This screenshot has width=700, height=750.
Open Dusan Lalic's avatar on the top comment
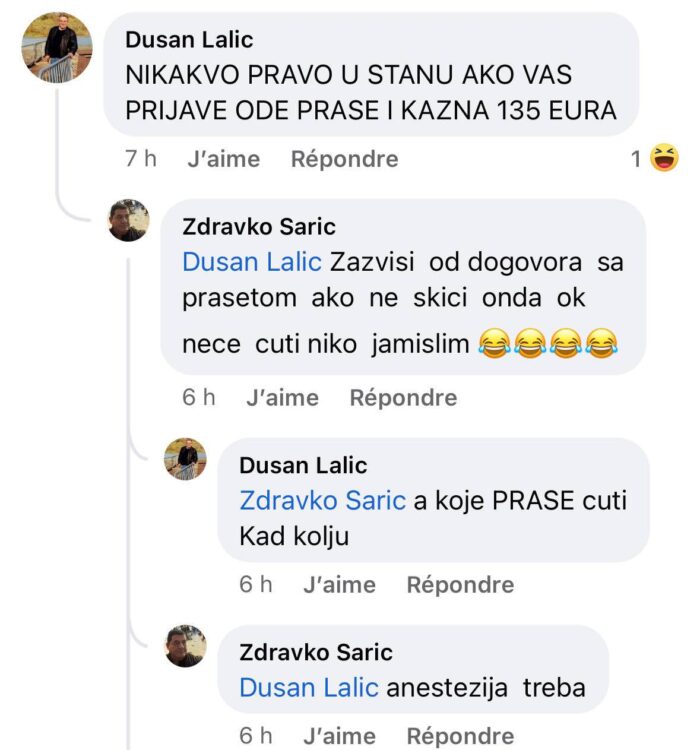[x=57, y=47]
